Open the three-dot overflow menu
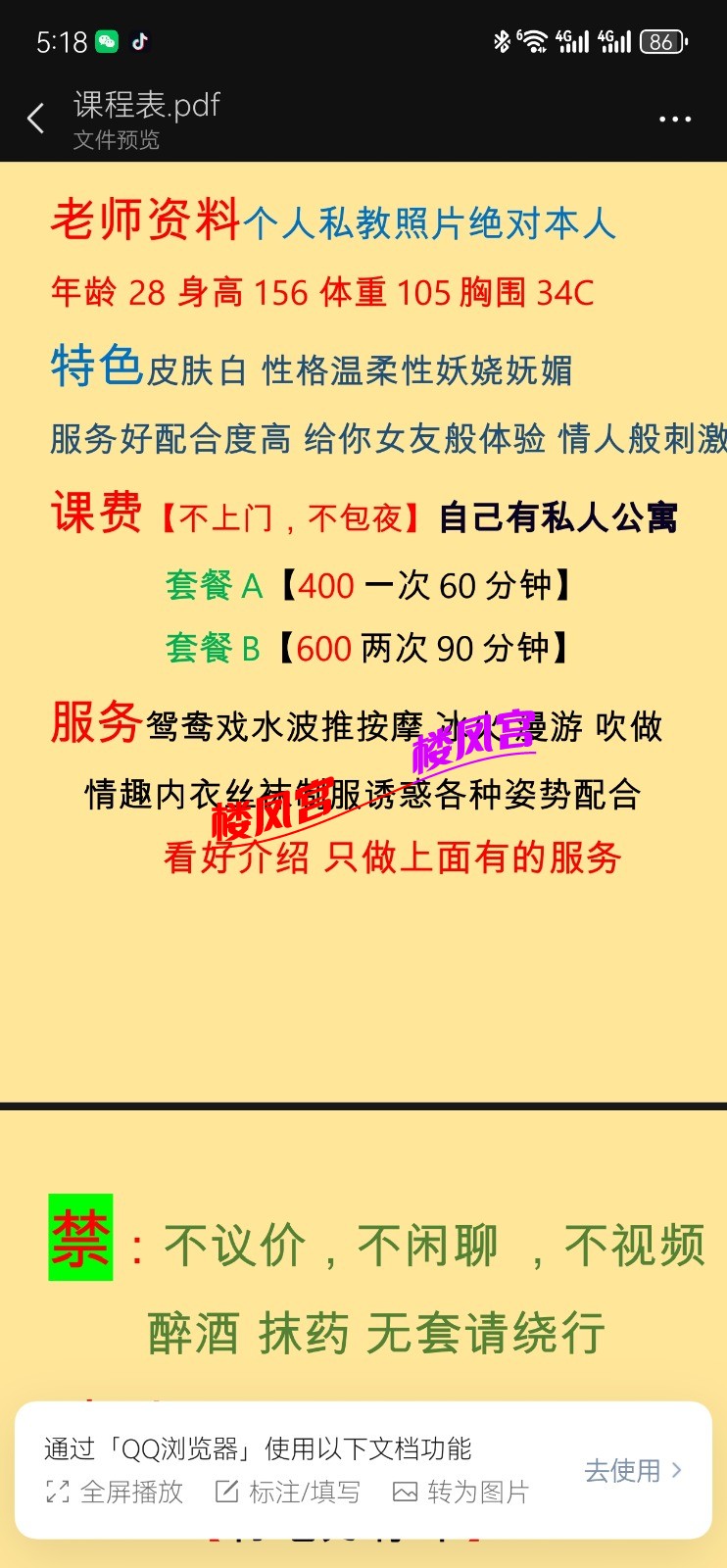727x1568 pixels. 675,119
